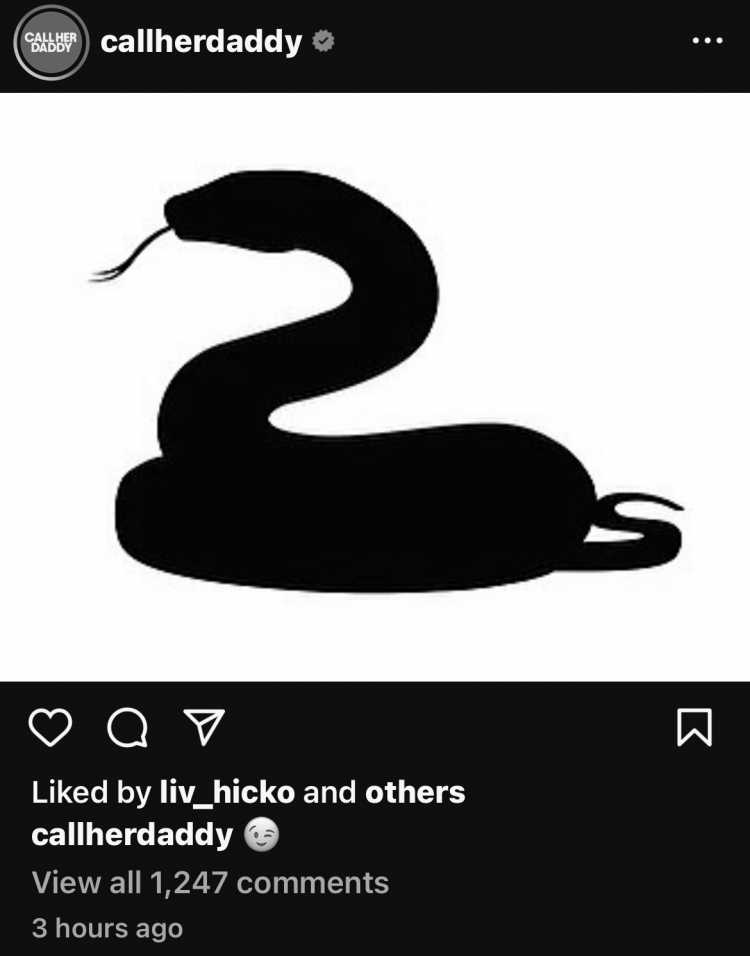750x956 pixels.
Task: Tap callherdaddy username in the caption
Action: (x=132, y=835)
